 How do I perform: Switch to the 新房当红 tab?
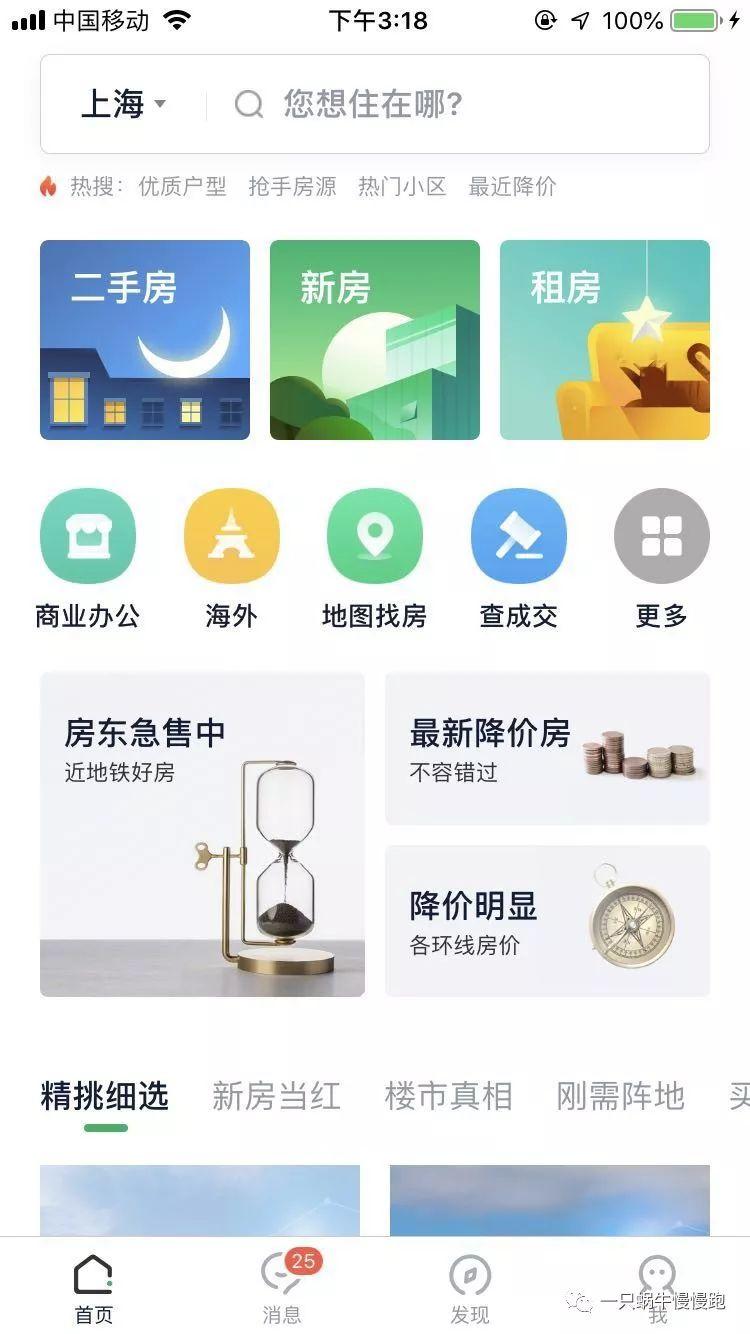[x=276, y=1096]
